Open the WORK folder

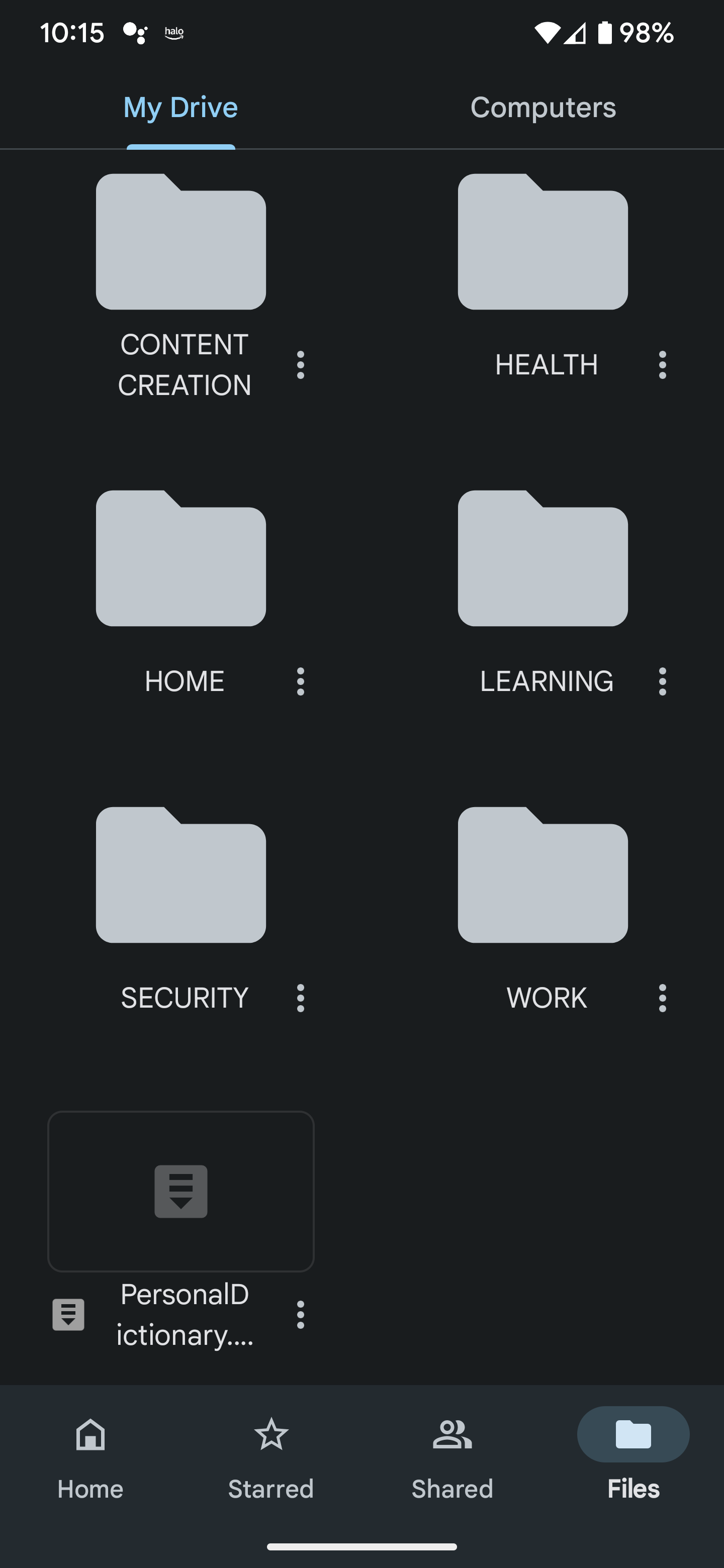(542, 874)
